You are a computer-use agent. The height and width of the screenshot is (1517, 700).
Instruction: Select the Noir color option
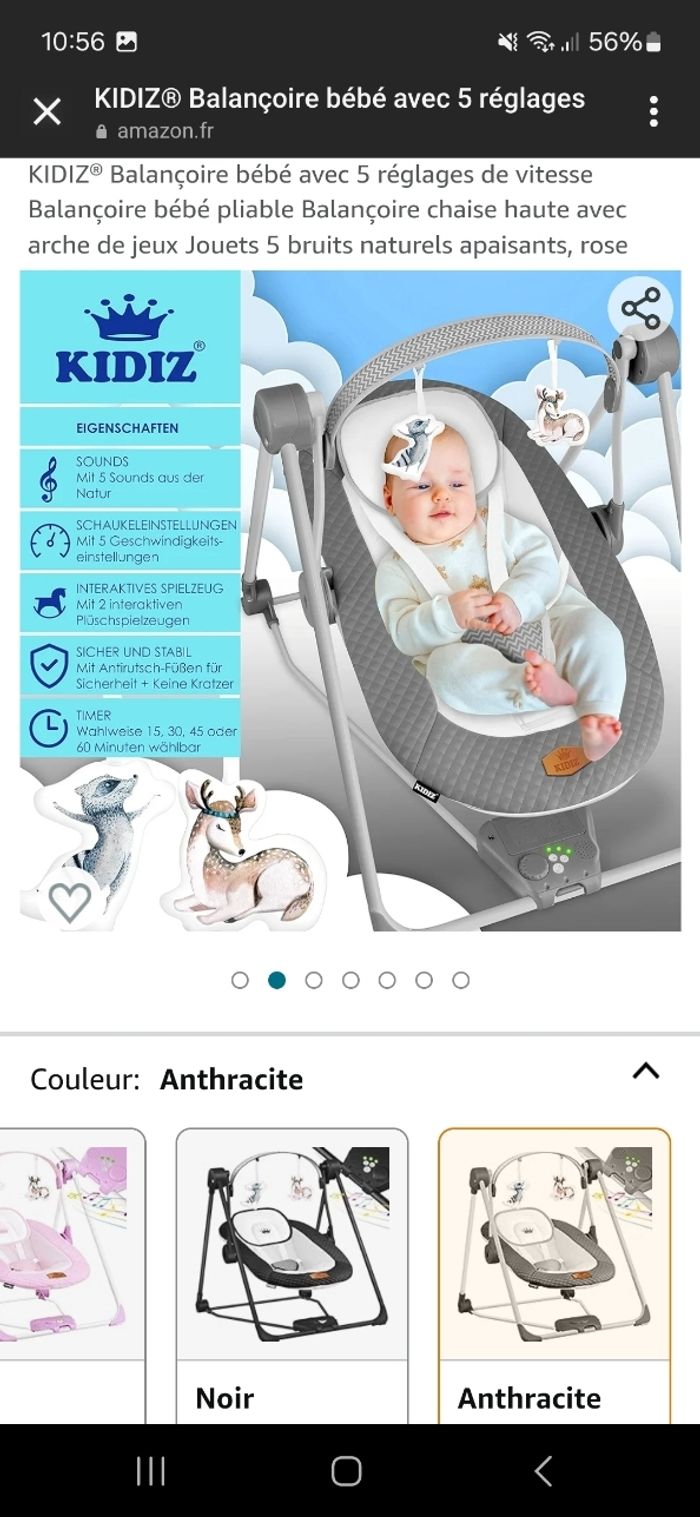click(x=292, y=1275)
